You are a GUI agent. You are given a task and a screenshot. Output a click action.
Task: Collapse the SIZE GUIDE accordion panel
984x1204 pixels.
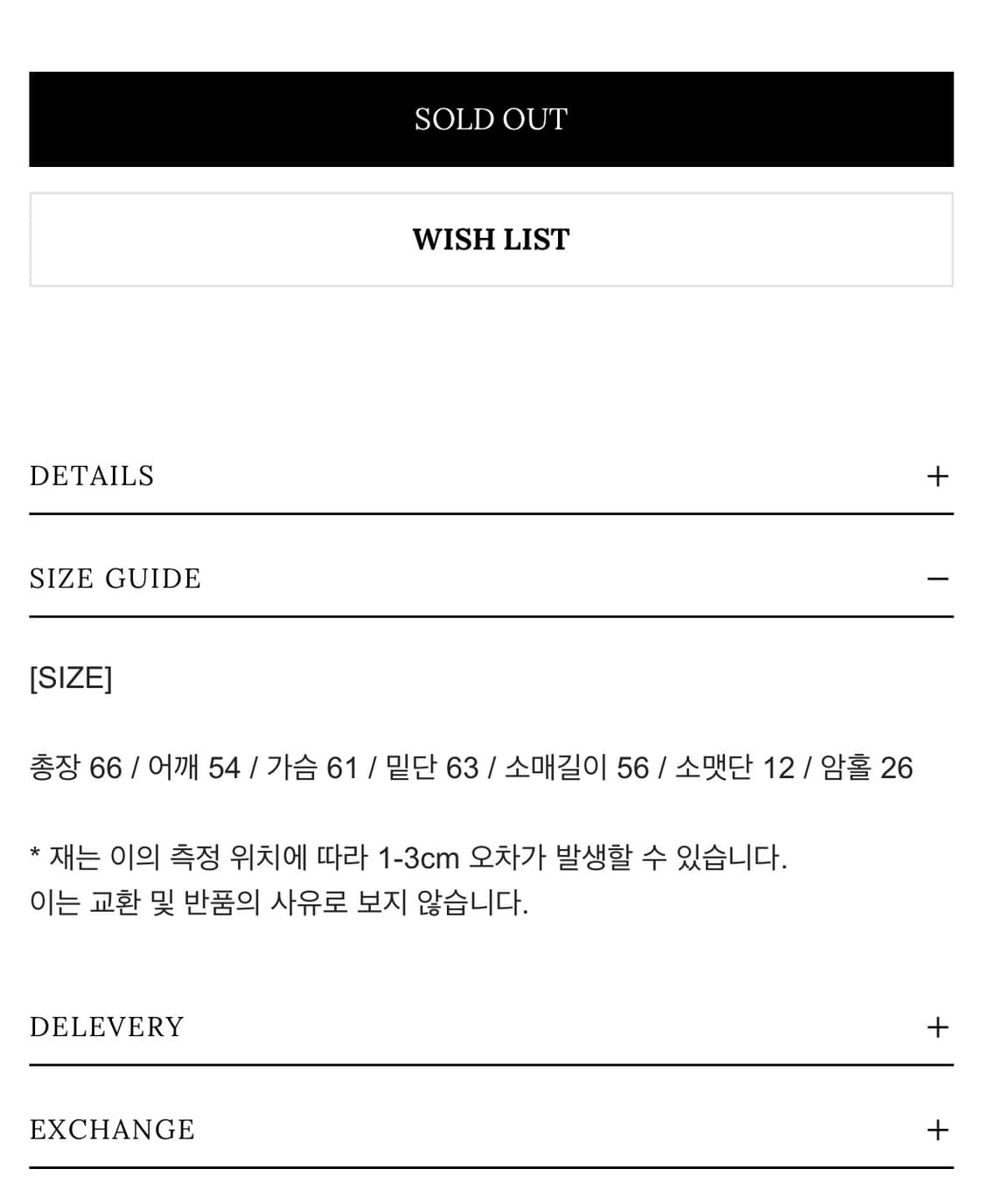pos(490,578)
